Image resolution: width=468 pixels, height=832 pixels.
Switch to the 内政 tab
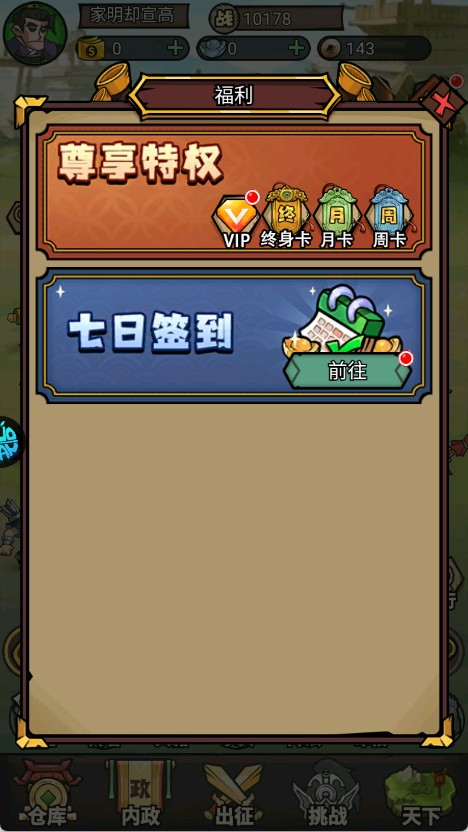click(x=141, y=793)
